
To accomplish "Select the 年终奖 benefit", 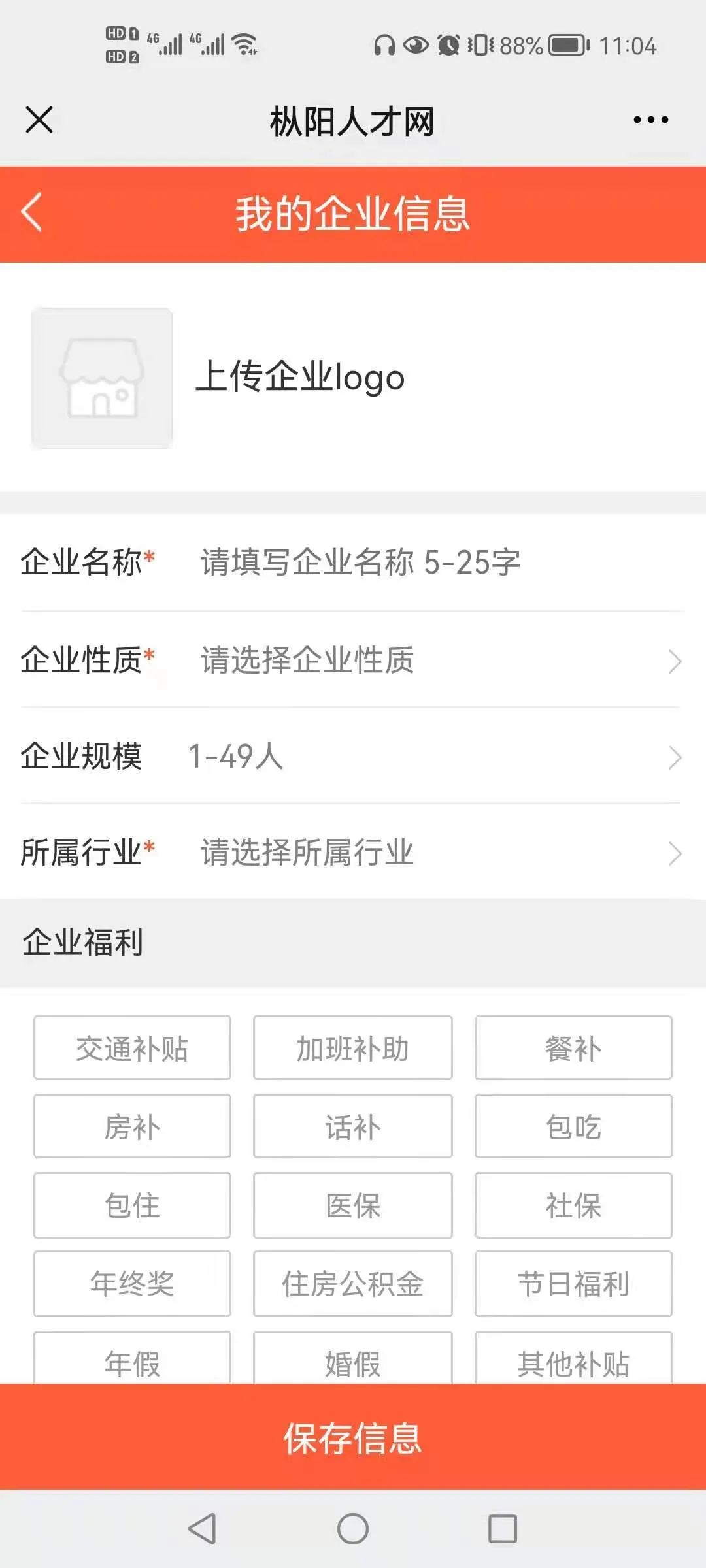I will (x=132, y=1284).
